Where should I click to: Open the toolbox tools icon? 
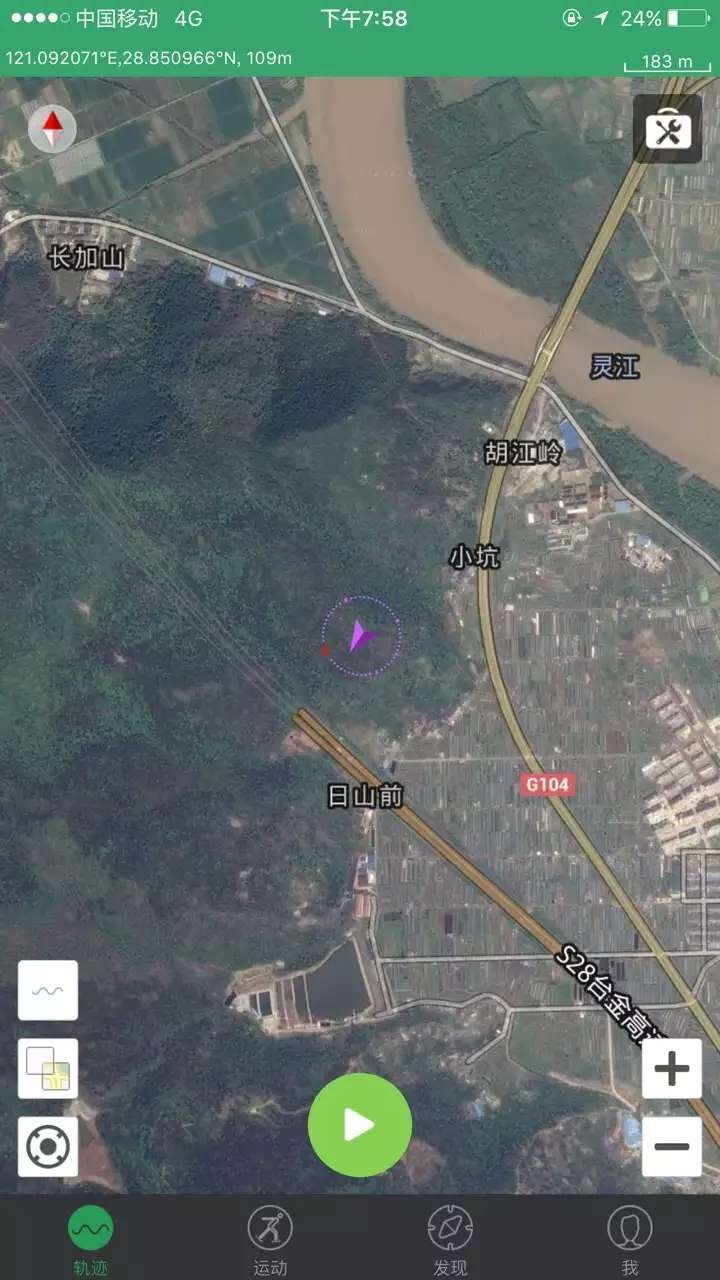pos(667,129)
